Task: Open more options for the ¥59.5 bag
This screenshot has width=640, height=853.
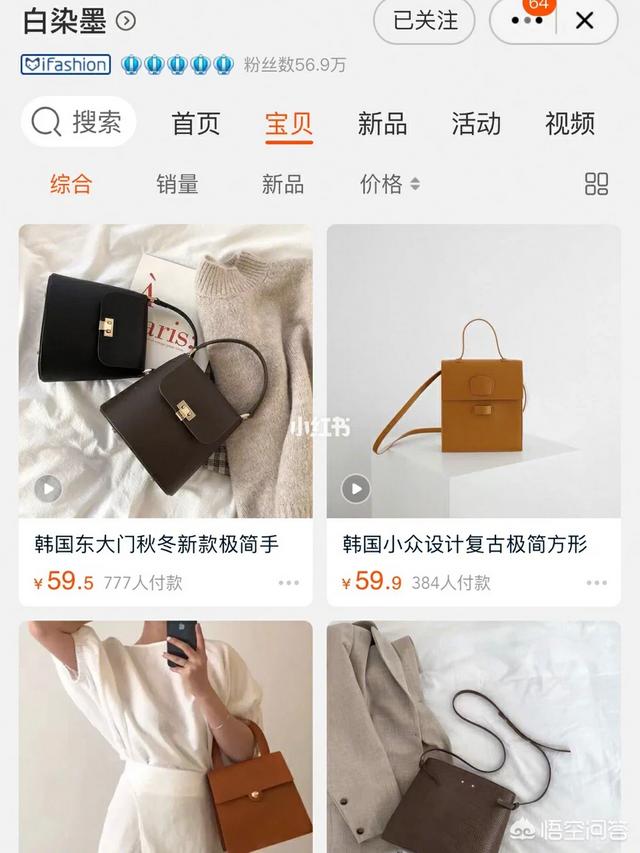Action: [289, 583]
